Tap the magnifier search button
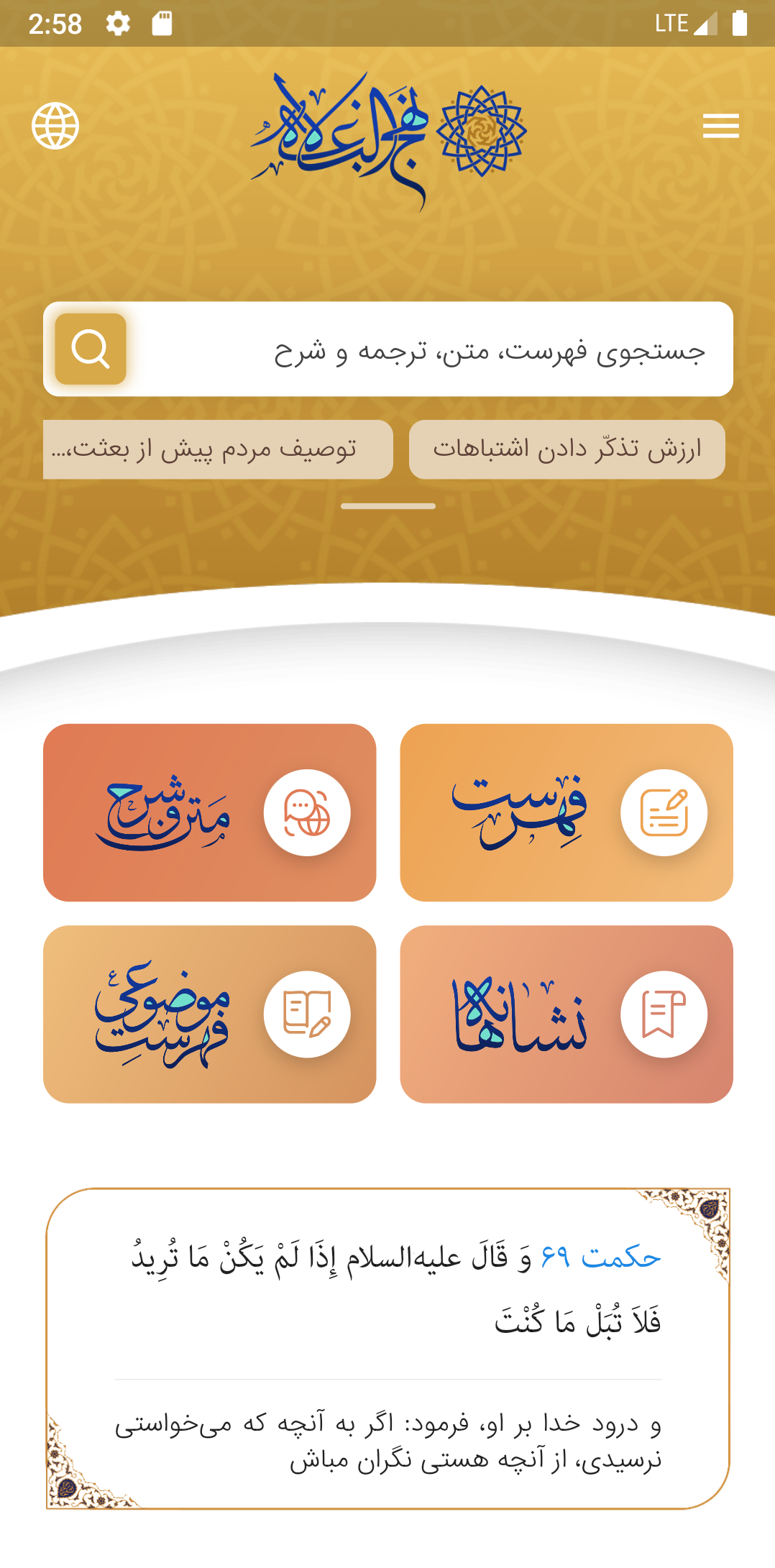This screenshot has height=1568, width=775. [91, 349]
